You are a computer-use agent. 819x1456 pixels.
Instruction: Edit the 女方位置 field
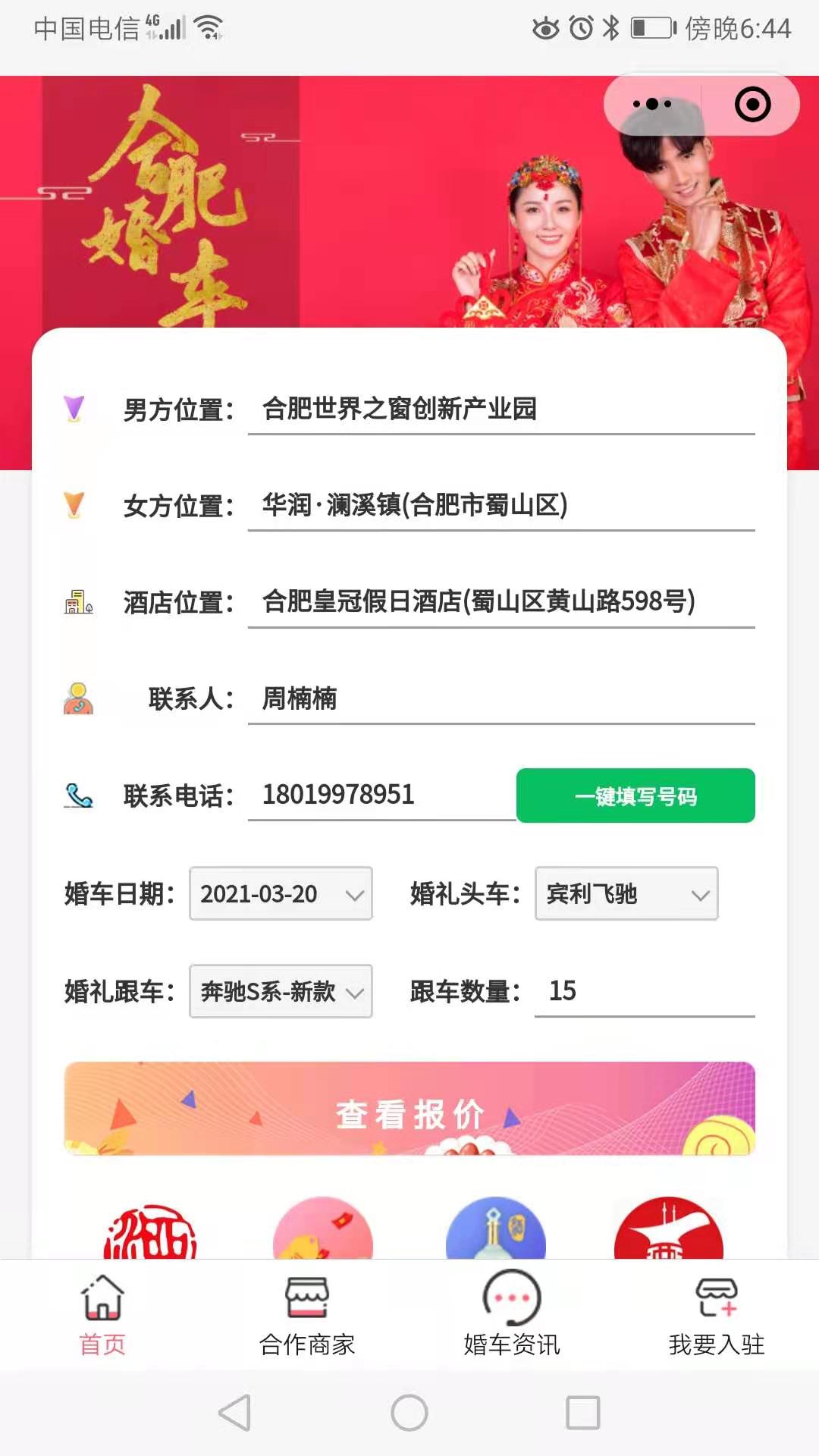pos(500,505)
